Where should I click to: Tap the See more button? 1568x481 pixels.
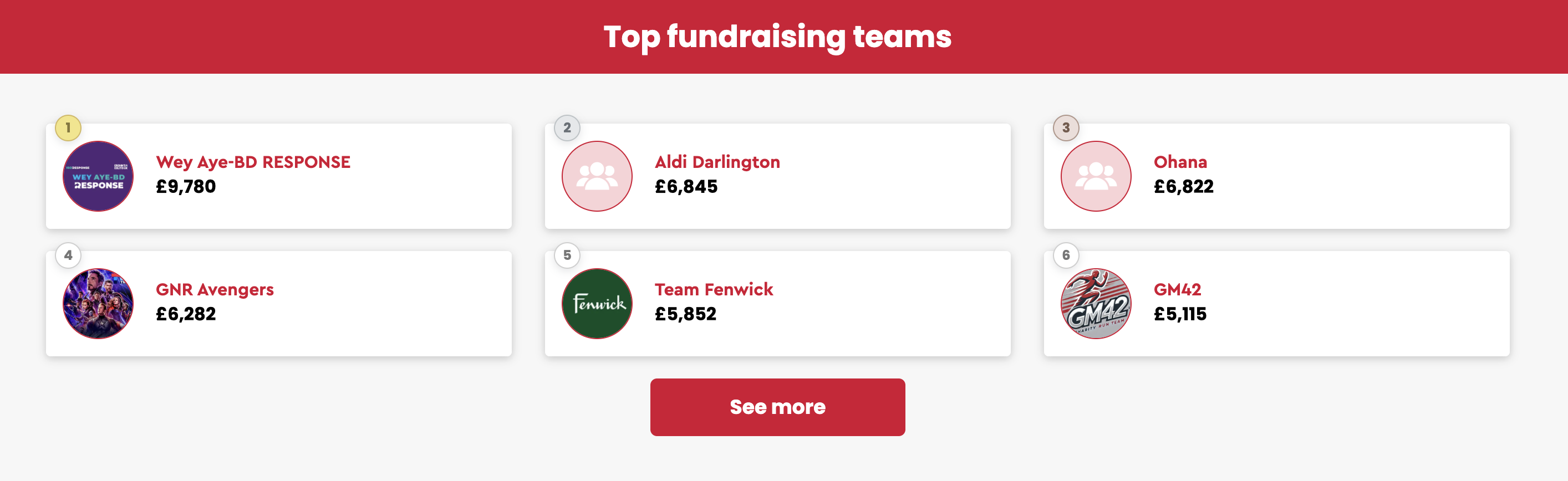click(777, 407)
